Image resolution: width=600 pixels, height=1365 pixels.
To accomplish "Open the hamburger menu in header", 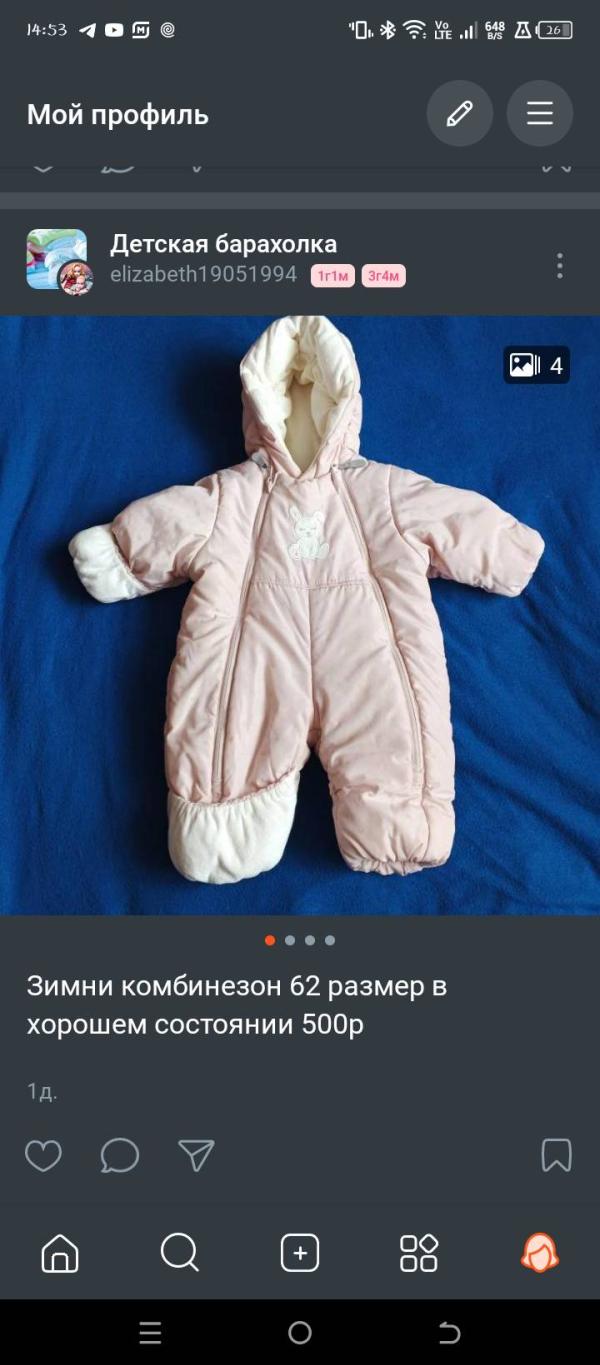I will [x=540, y=114].
